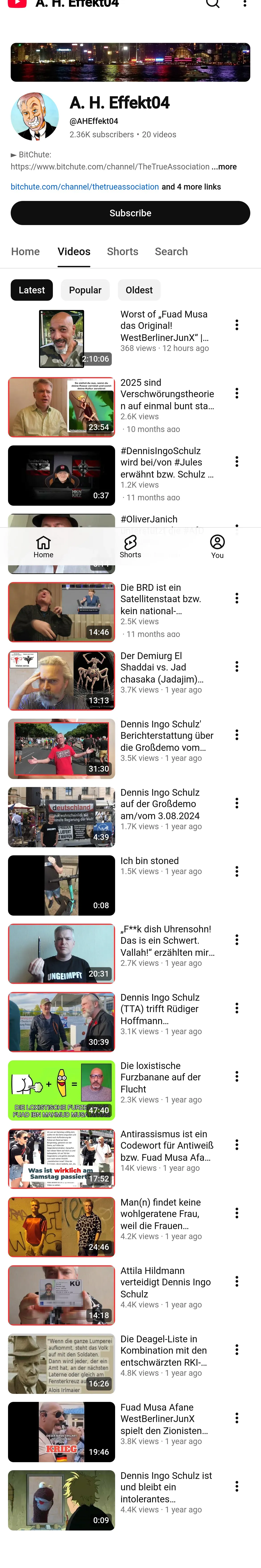The image size is (261, 1568).
Task: Show more options for "Die BRD ist ein Satellitenstaat"
Action: [237, 598]
